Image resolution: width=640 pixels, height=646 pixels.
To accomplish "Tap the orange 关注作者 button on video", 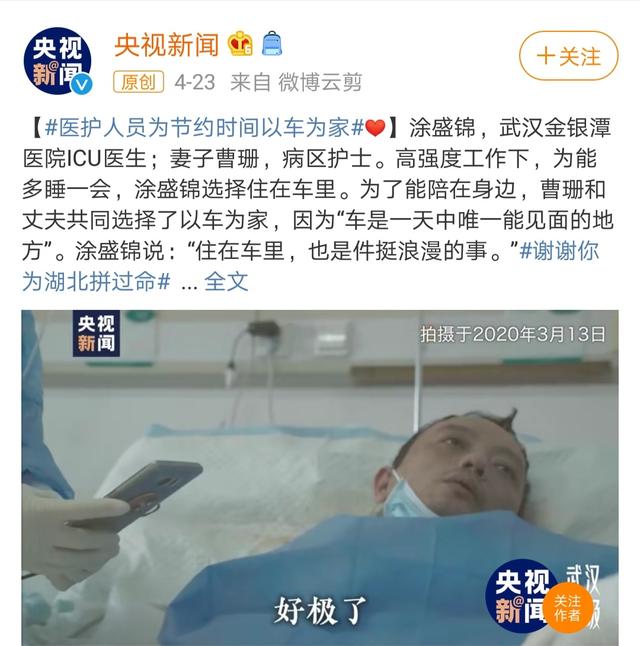I will 567,605.
